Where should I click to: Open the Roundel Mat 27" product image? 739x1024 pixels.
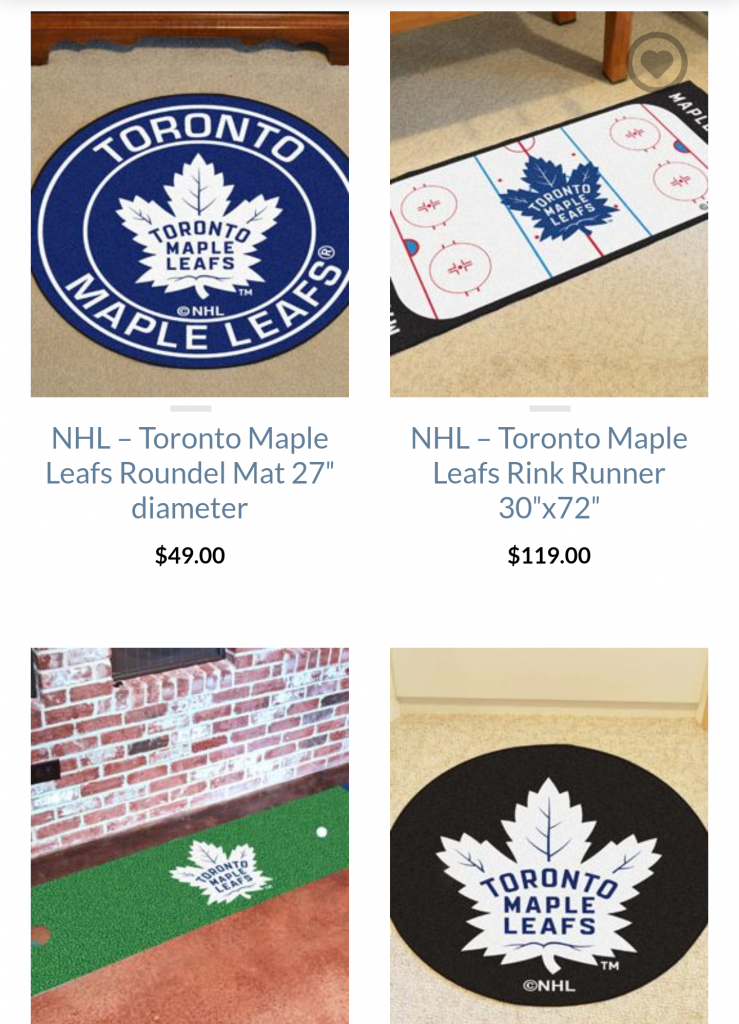click(190, 205)
